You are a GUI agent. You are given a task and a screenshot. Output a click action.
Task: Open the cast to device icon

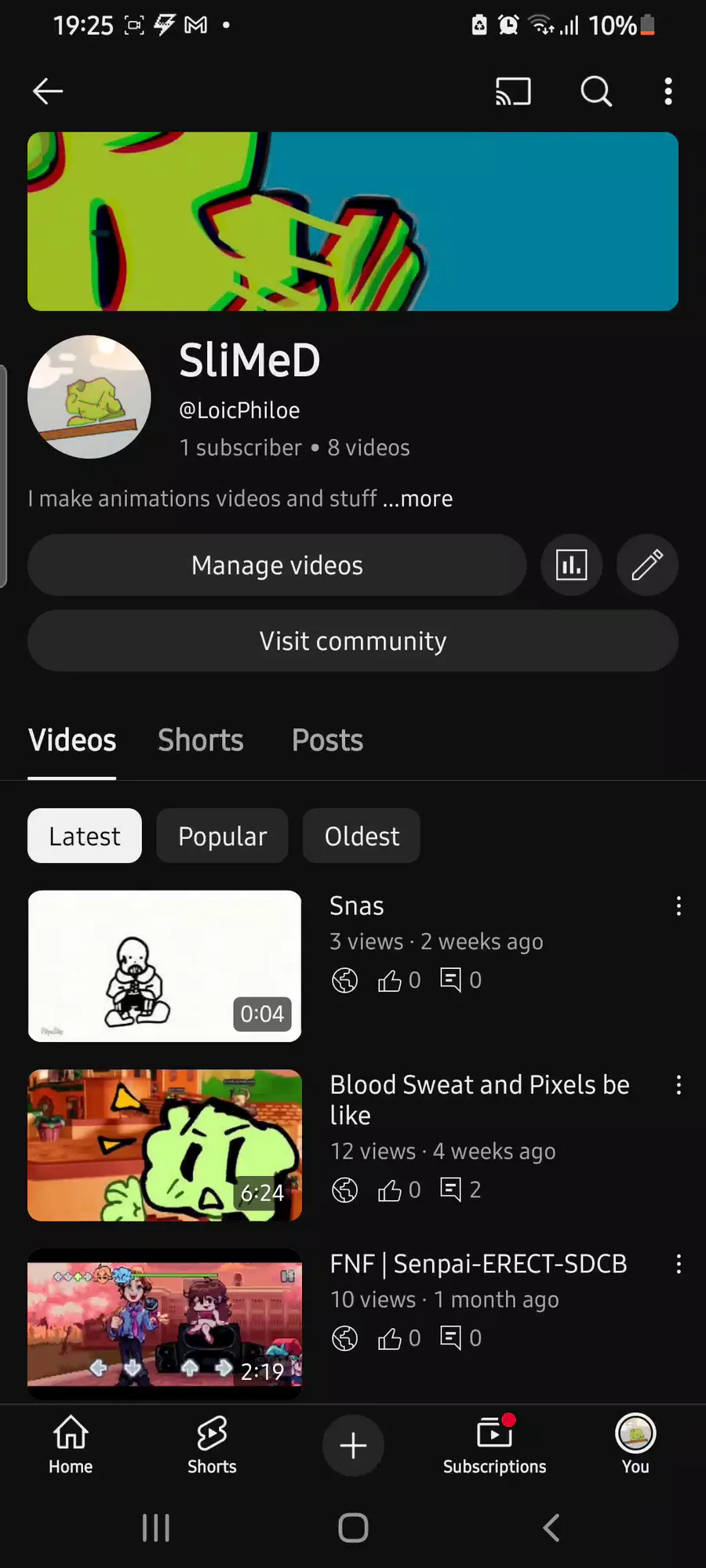tap(513, 92)
